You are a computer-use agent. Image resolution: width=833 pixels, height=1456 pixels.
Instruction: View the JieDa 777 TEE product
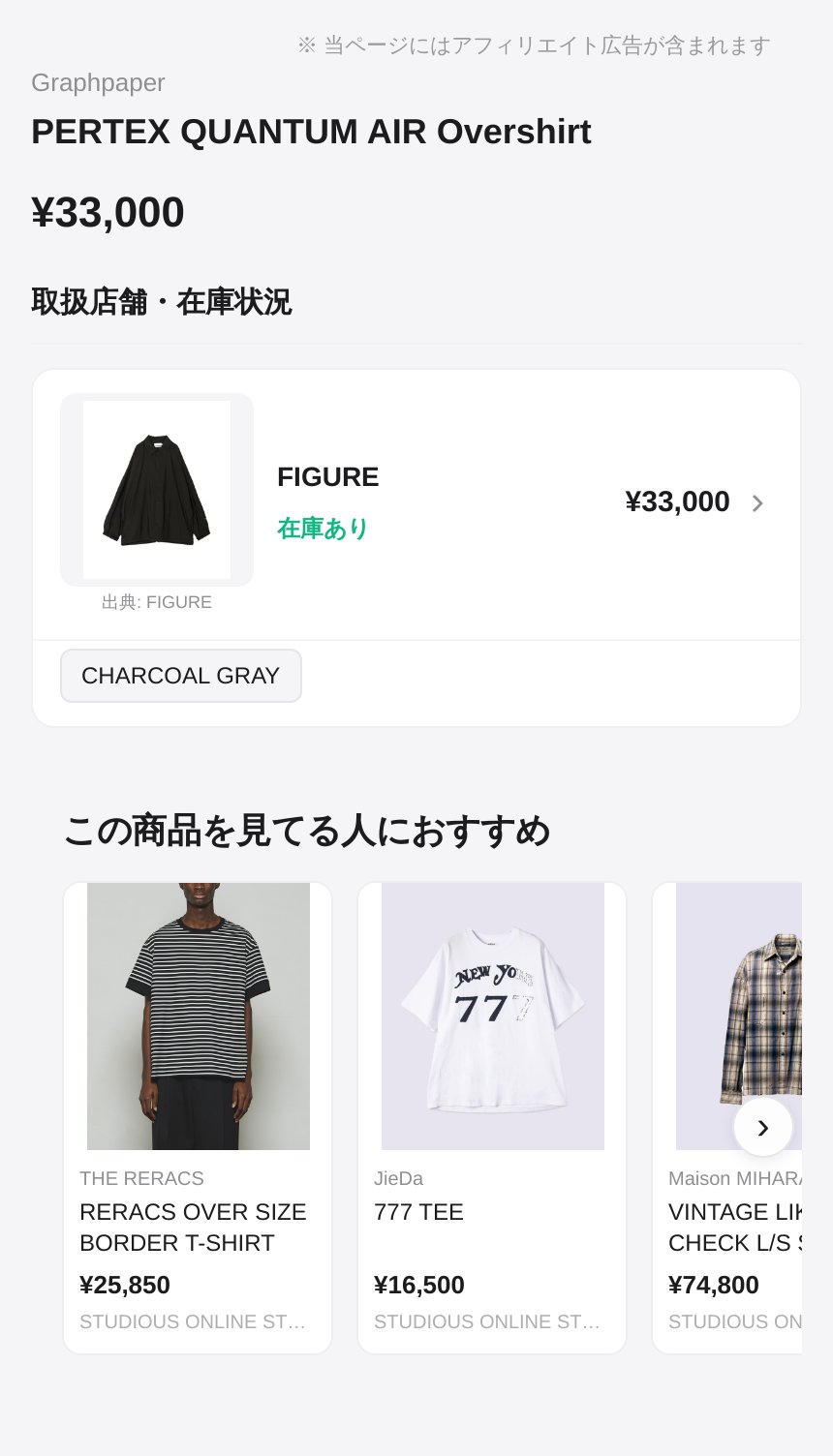(x=492, y=1117)
